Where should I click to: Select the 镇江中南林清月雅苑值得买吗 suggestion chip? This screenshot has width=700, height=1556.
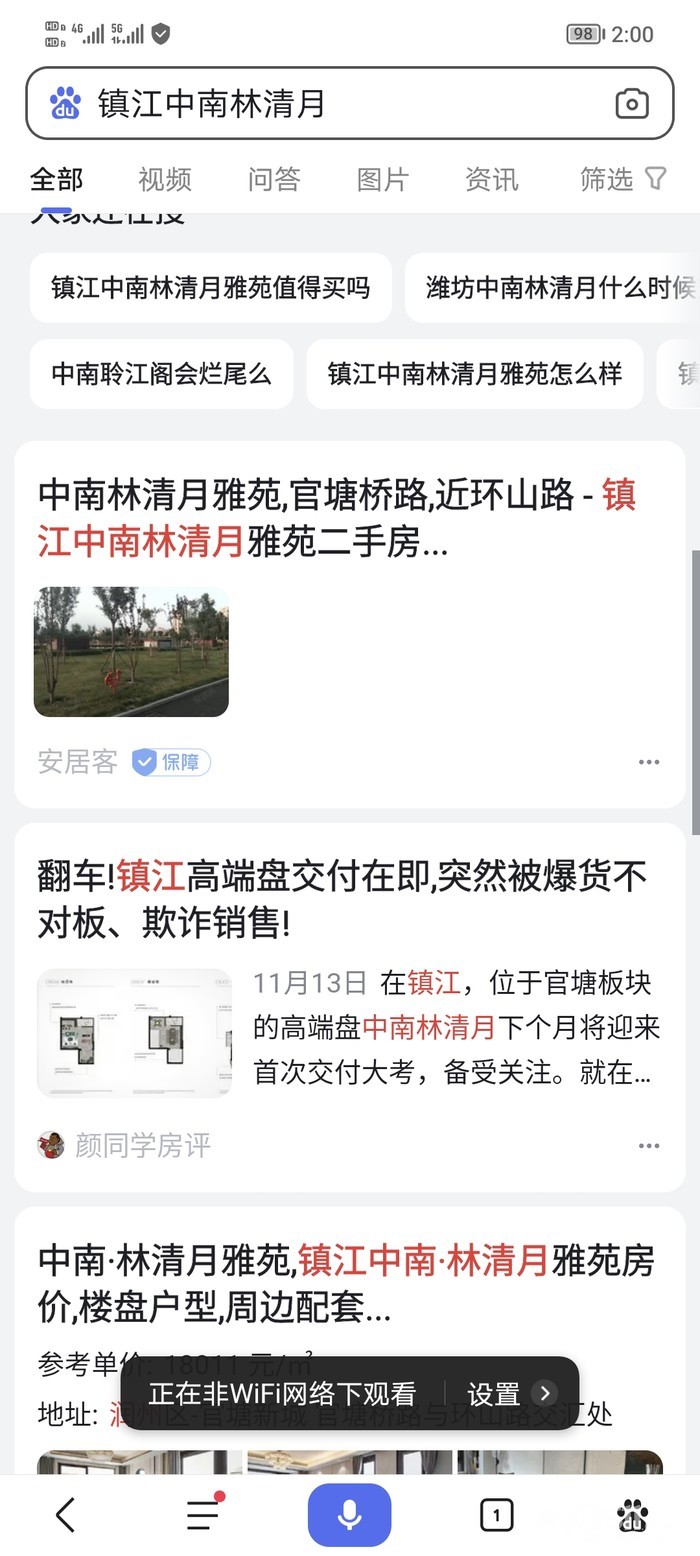(x=211, y=288)
